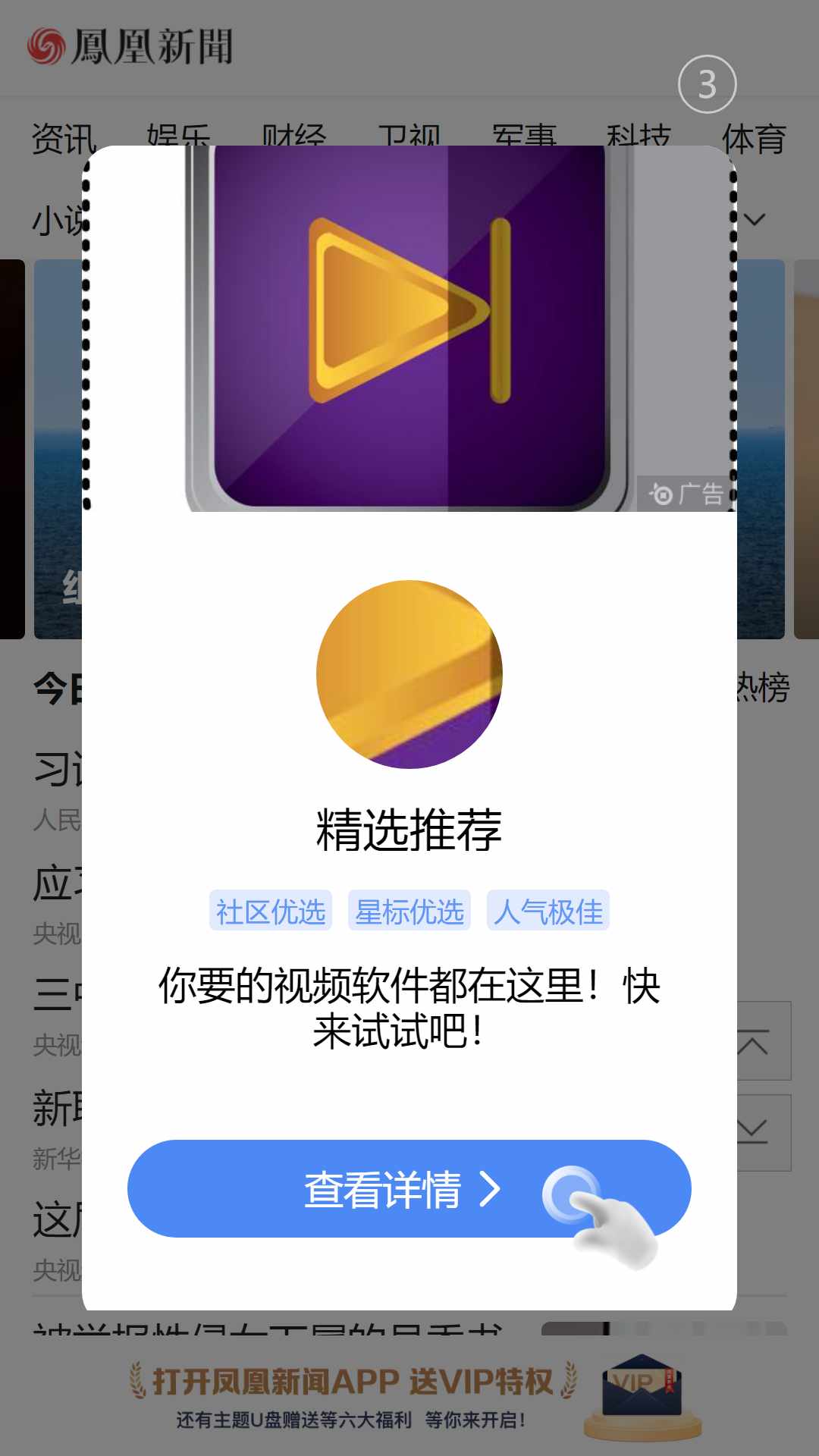Select the 社区优选 tag
Viewport: 819px width, 1456px height.
coord(271,911)
